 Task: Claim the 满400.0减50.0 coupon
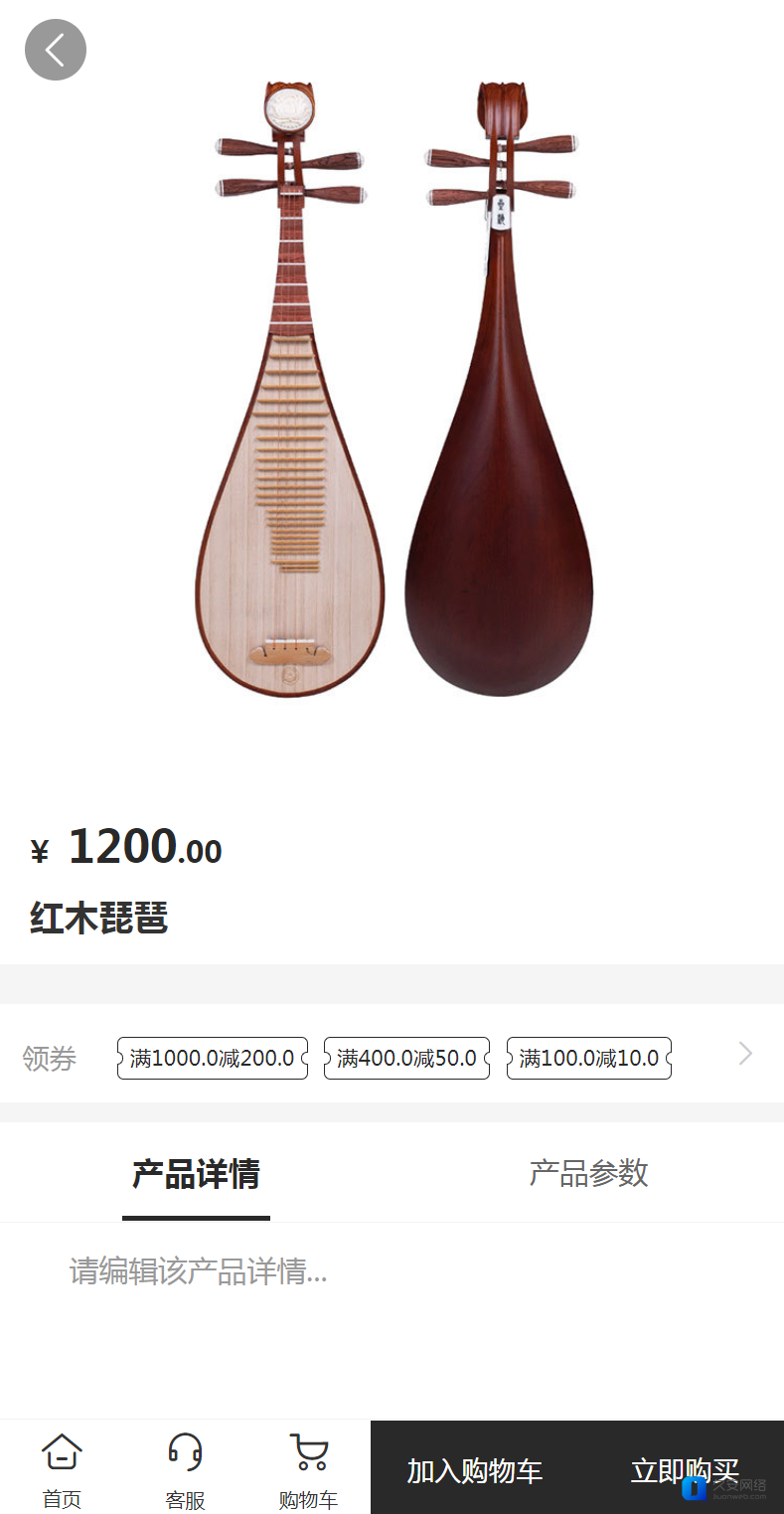(406, 1059)
